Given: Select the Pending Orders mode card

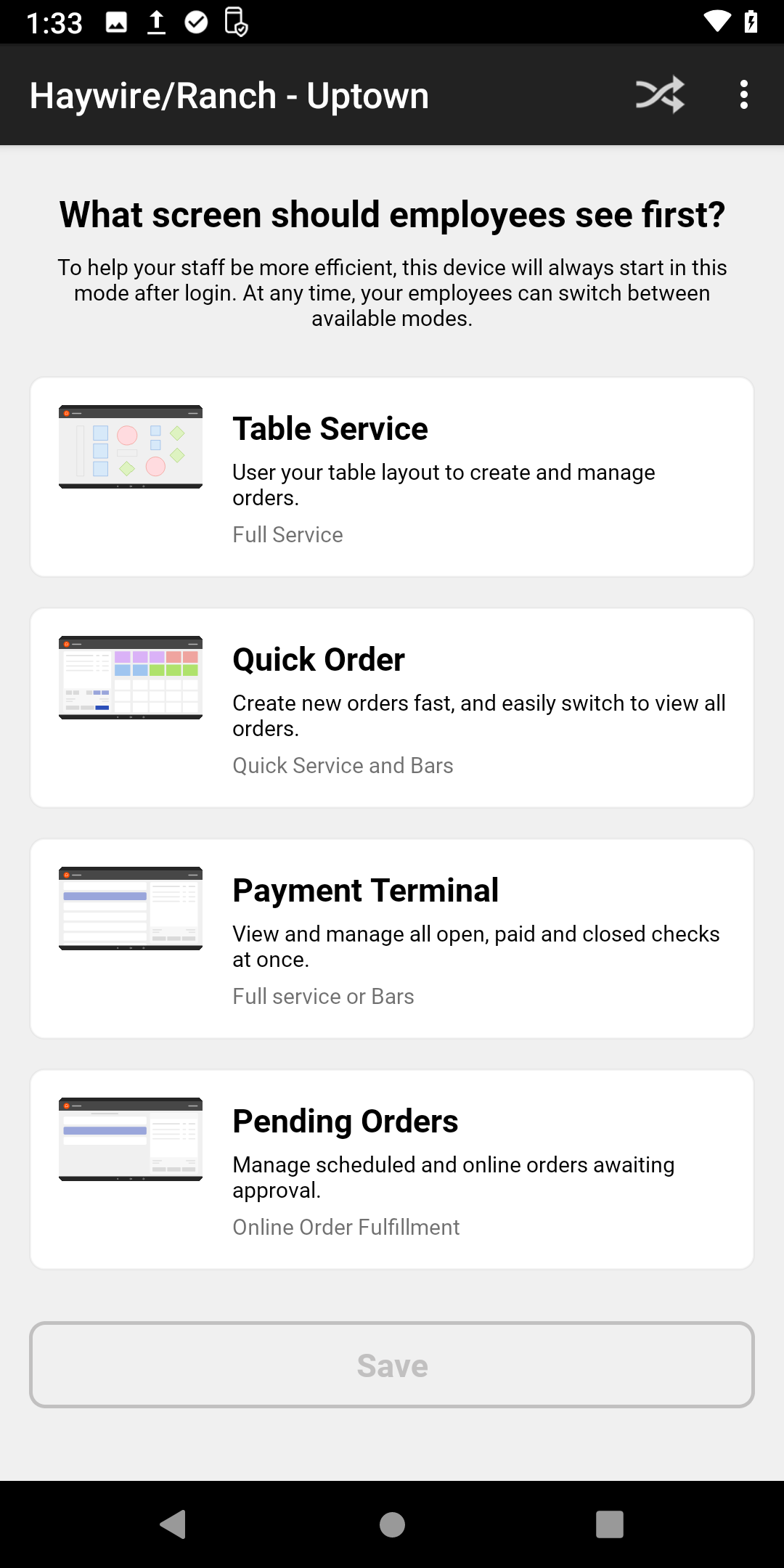Looking at the screenshot, I should coord(392,1169).
